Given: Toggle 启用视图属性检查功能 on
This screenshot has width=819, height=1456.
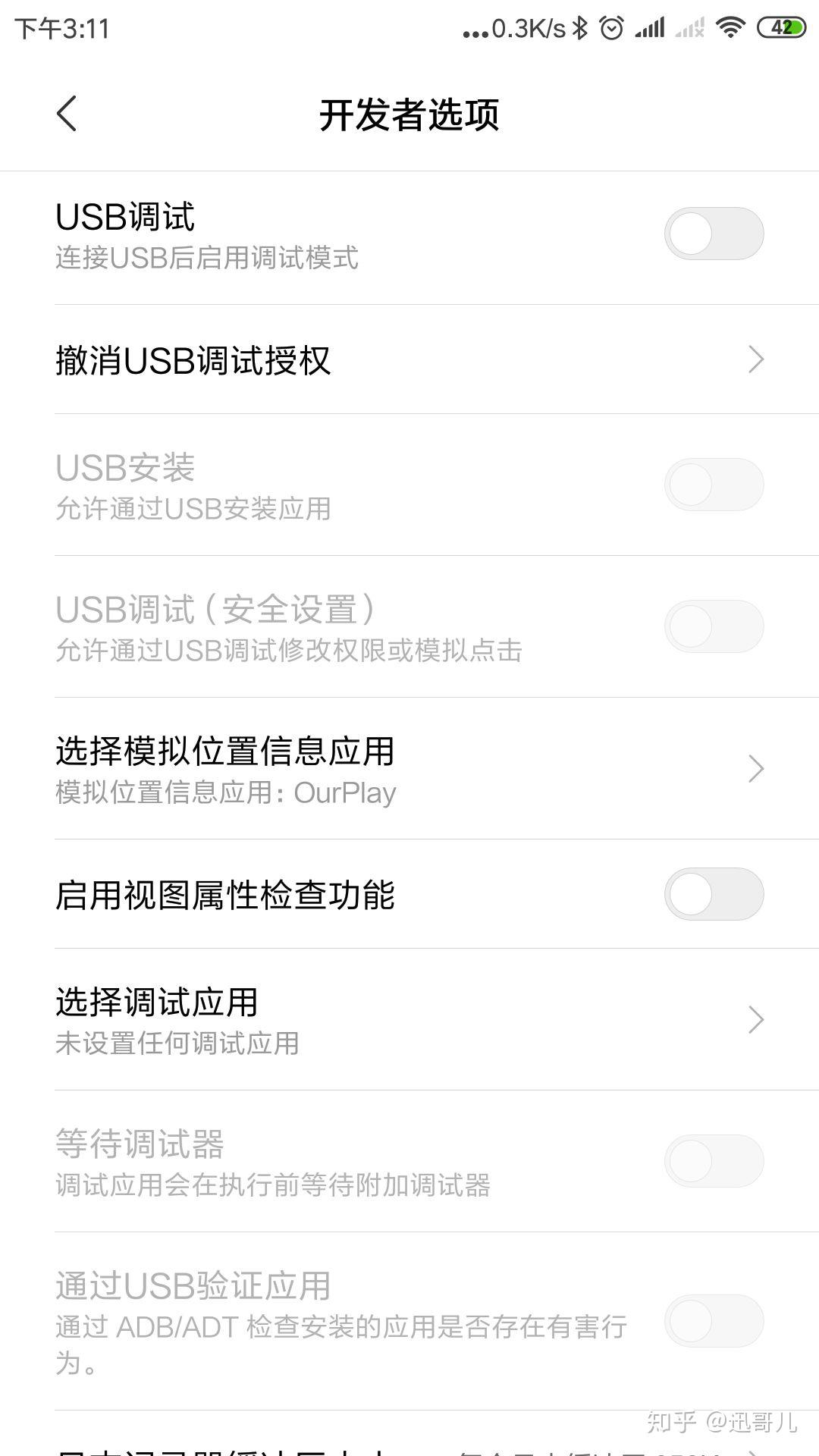Looking at the screenshot, I should click(714, 895).
